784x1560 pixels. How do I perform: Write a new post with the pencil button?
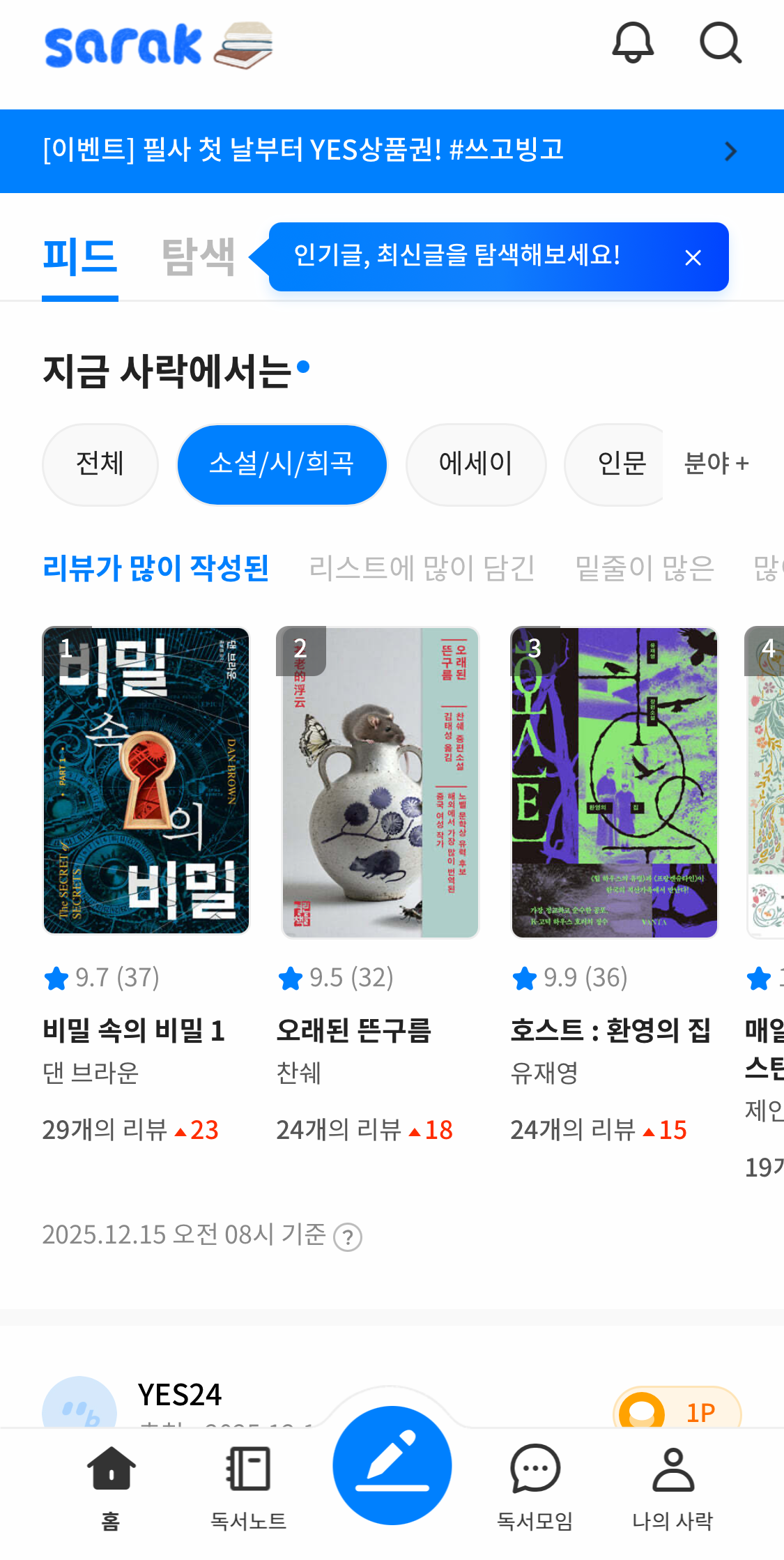pos(392,1465)
